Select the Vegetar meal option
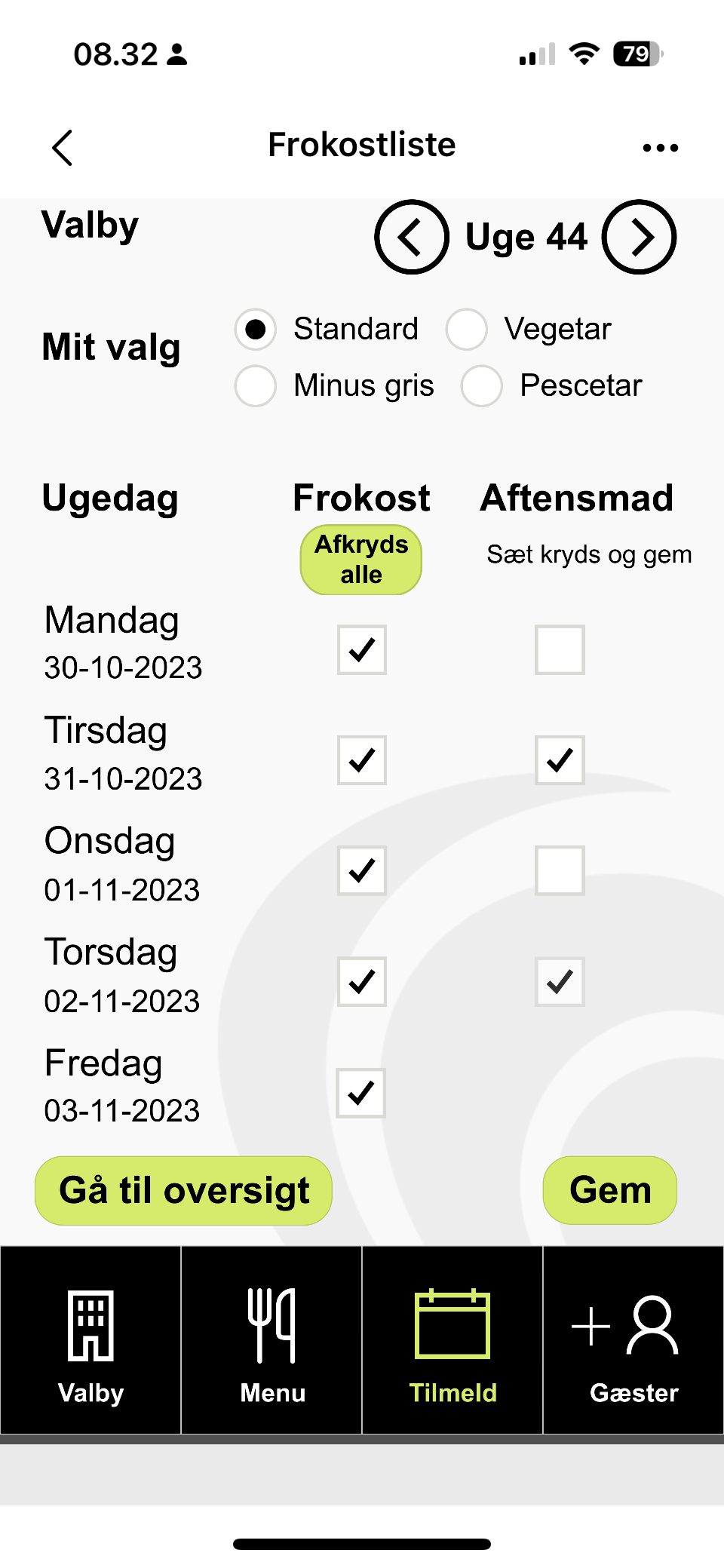The width and height of the screenshot is (724, 1568). click(x=467, y=330)
